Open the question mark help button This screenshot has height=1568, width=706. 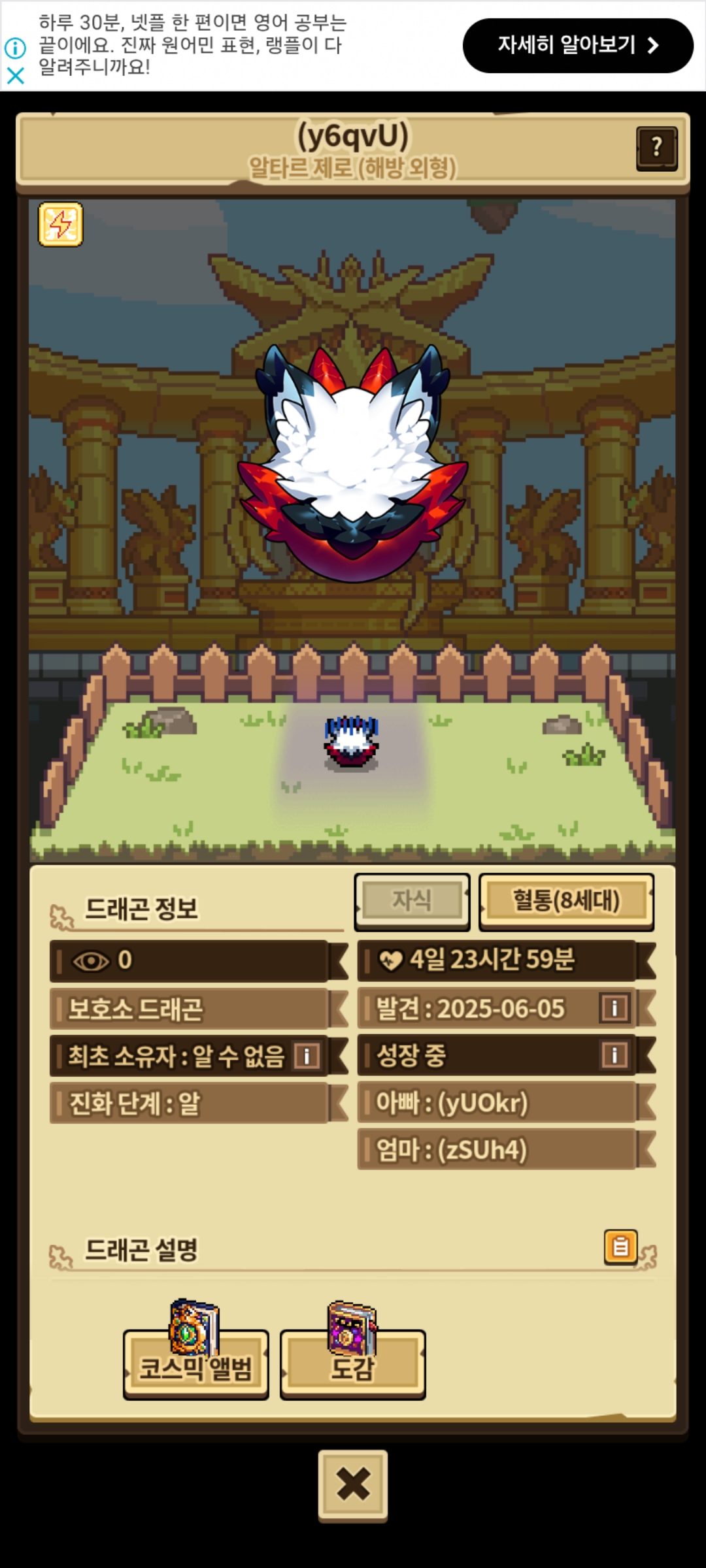tap(656, 148)
